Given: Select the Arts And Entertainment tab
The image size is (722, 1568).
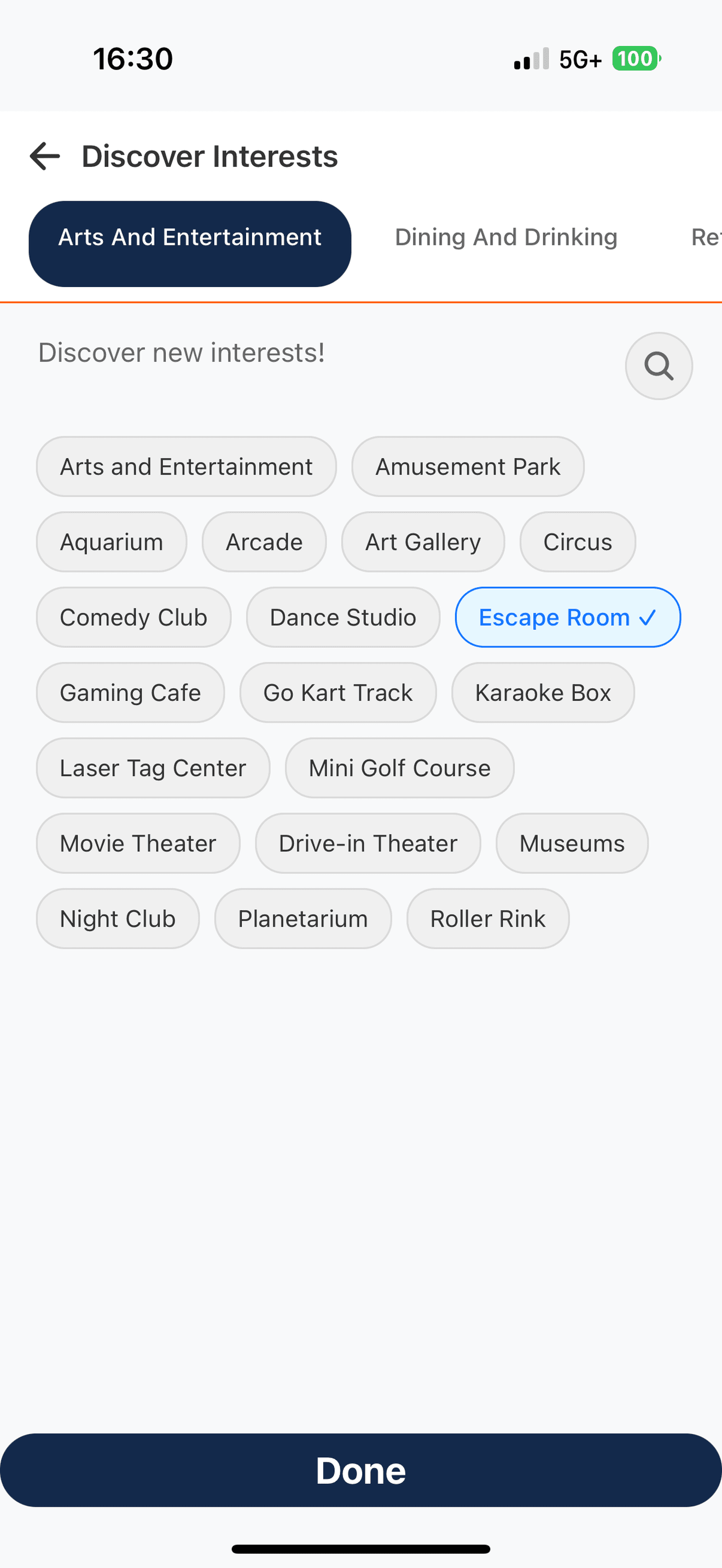Looking at the screenshot, I should [190, 244].
